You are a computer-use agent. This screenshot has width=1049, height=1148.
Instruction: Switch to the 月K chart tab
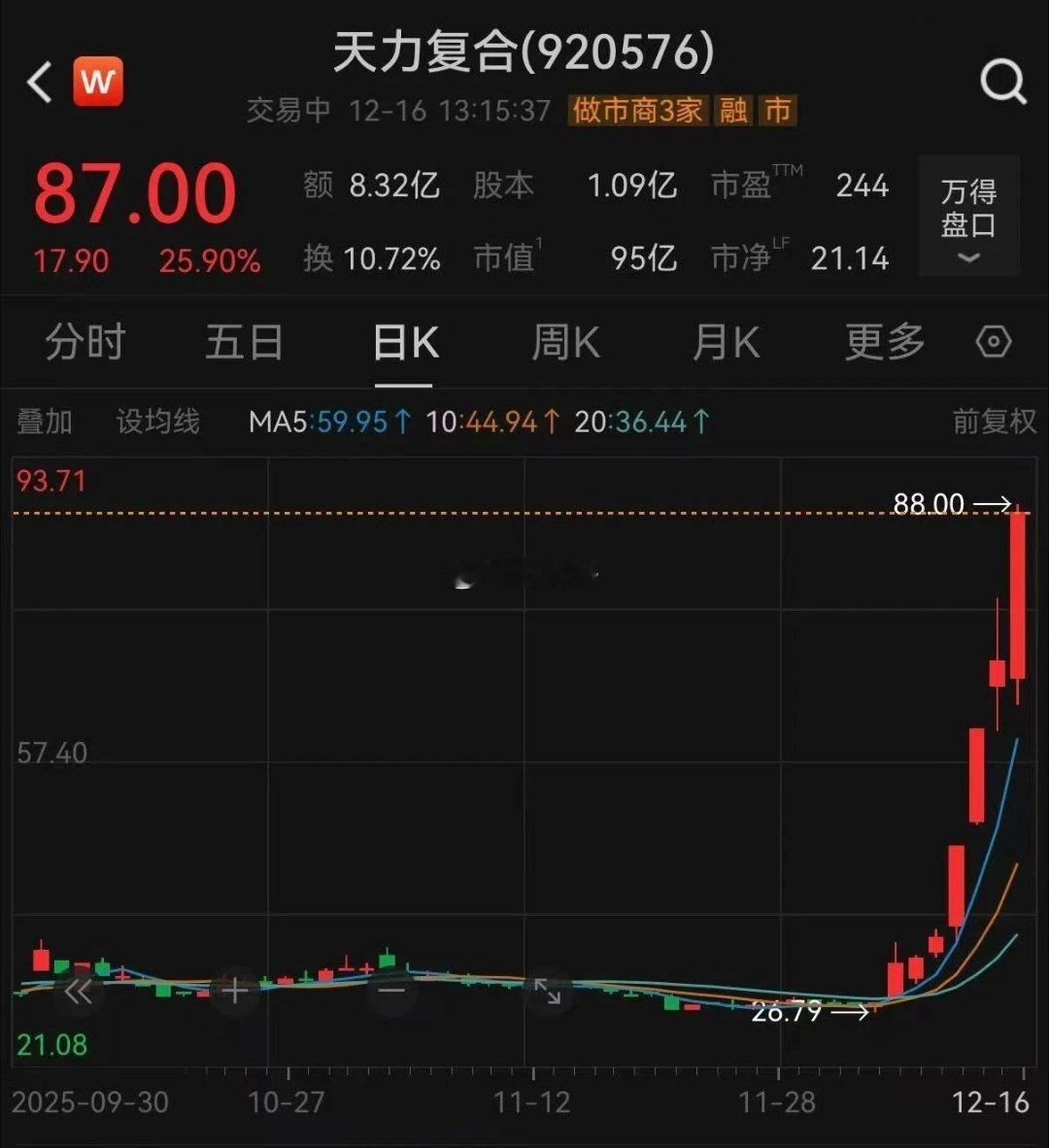point(726,343)
